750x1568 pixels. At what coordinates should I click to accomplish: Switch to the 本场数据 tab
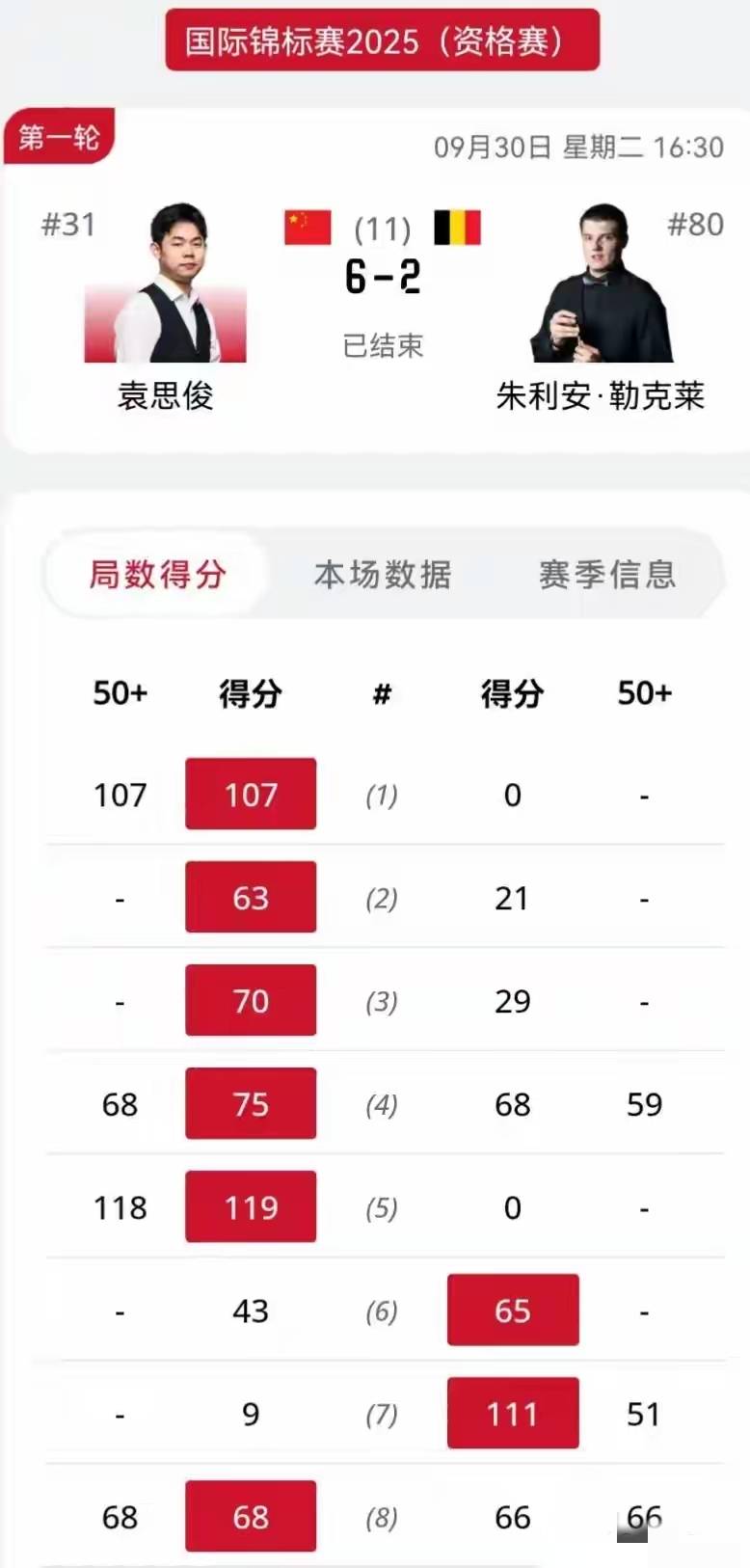[383, 575]
